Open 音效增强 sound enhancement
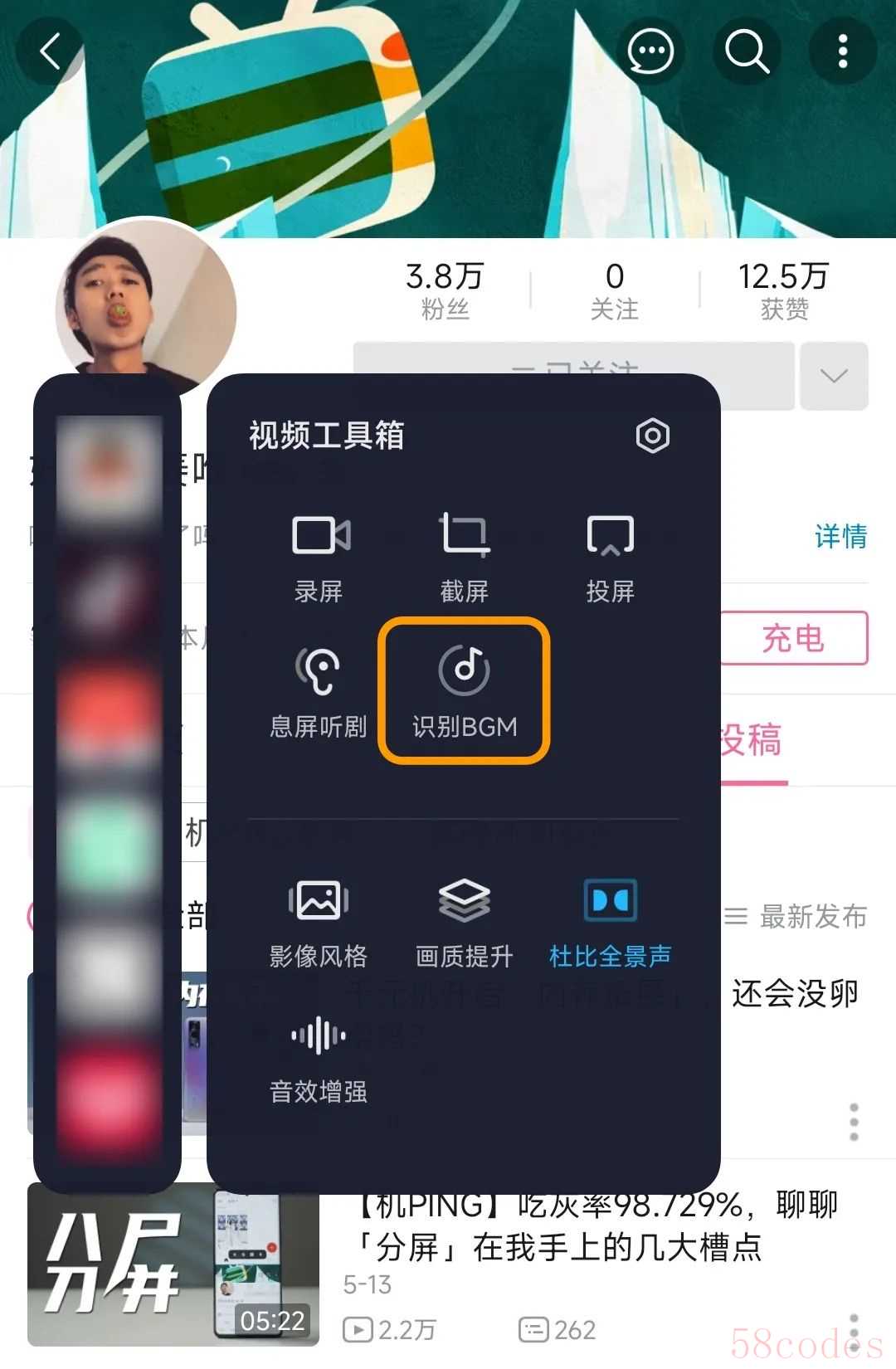This screenshot has height=1369, width=896. point(319,1056)
